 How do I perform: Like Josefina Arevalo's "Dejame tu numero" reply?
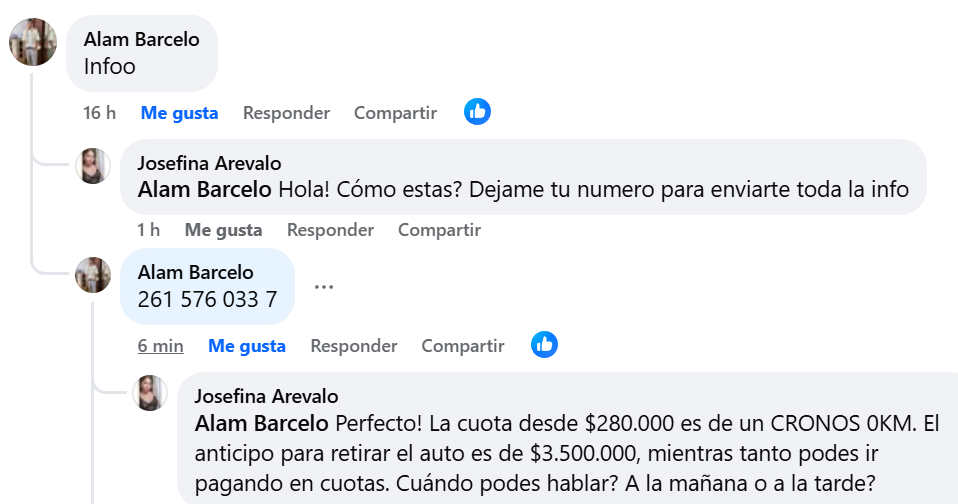(223, 230)
